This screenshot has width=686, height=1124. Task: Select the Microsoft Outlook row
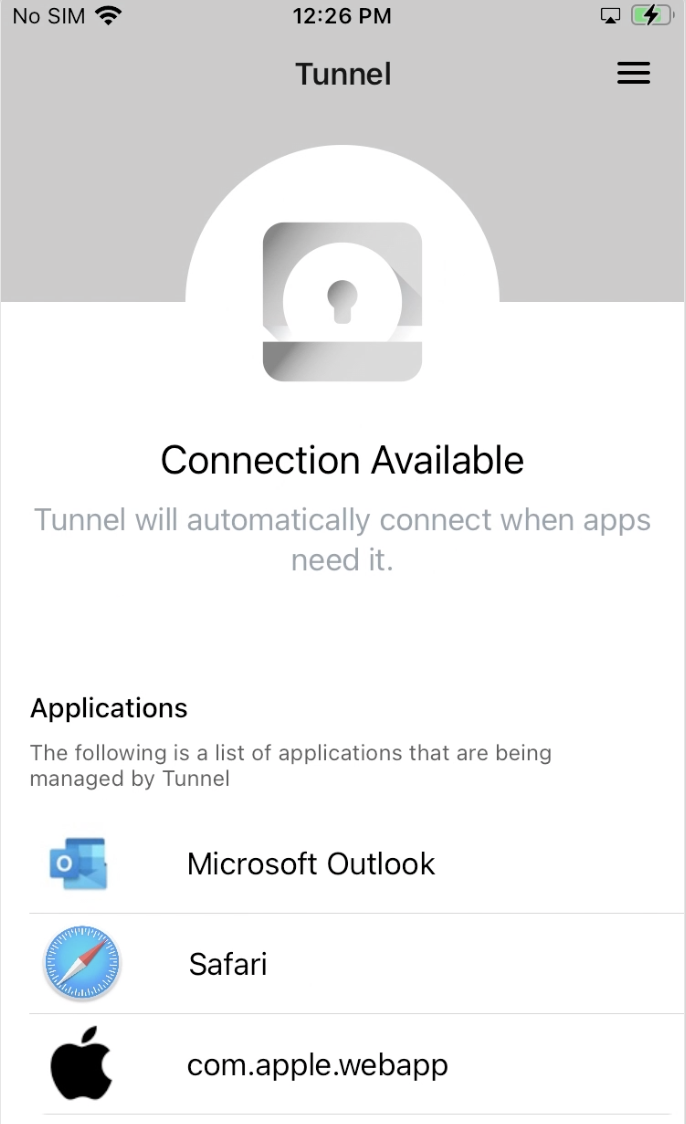tap(357, 864)
